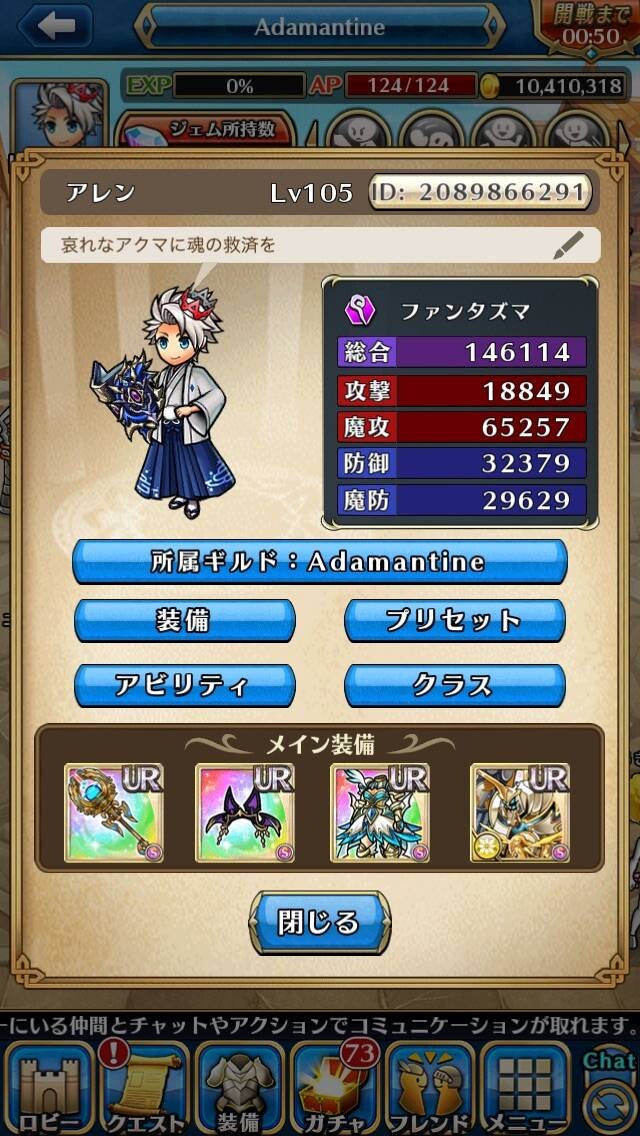Open the ガチャ gacha tab

click(335, 1089)
